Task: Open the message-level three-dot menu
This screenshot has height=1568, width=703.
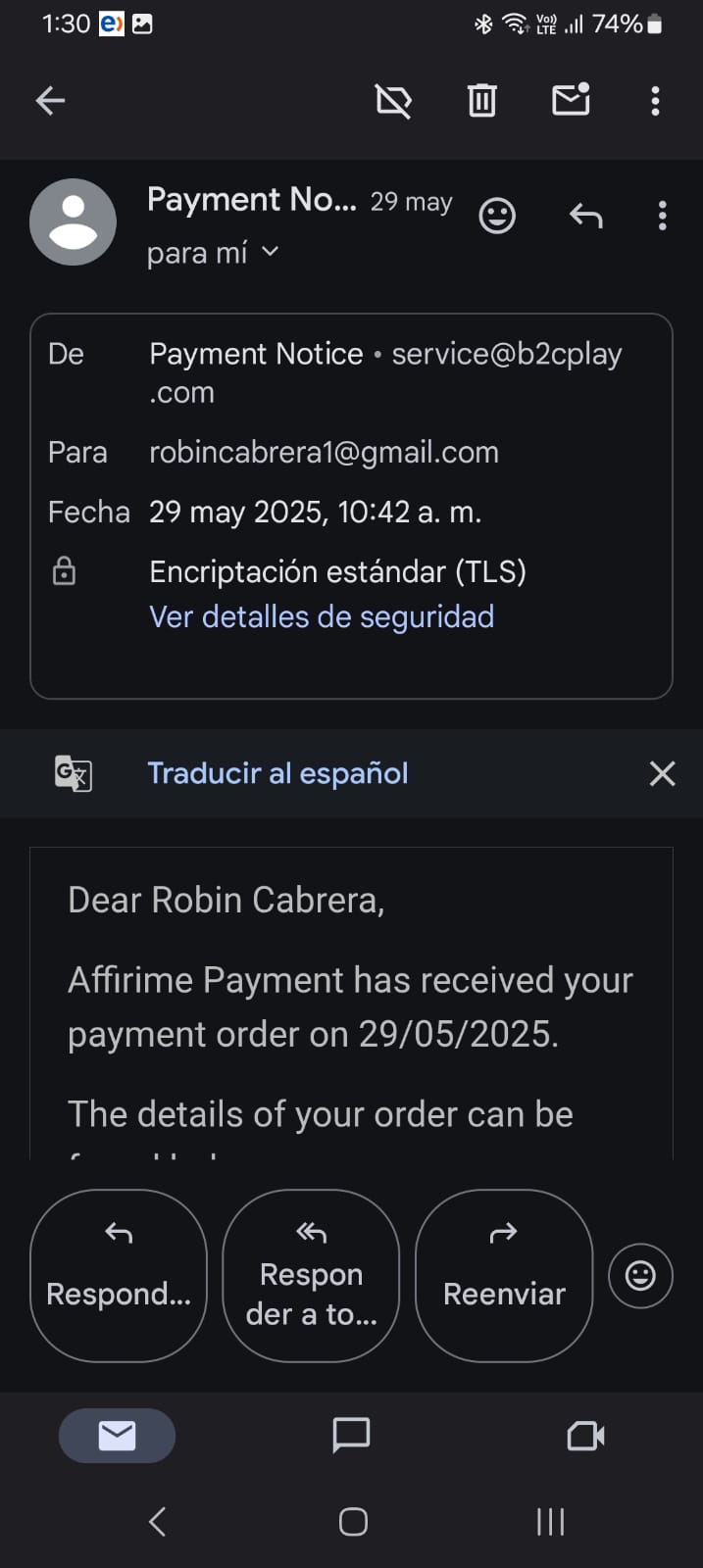Action: click(663, 216)
